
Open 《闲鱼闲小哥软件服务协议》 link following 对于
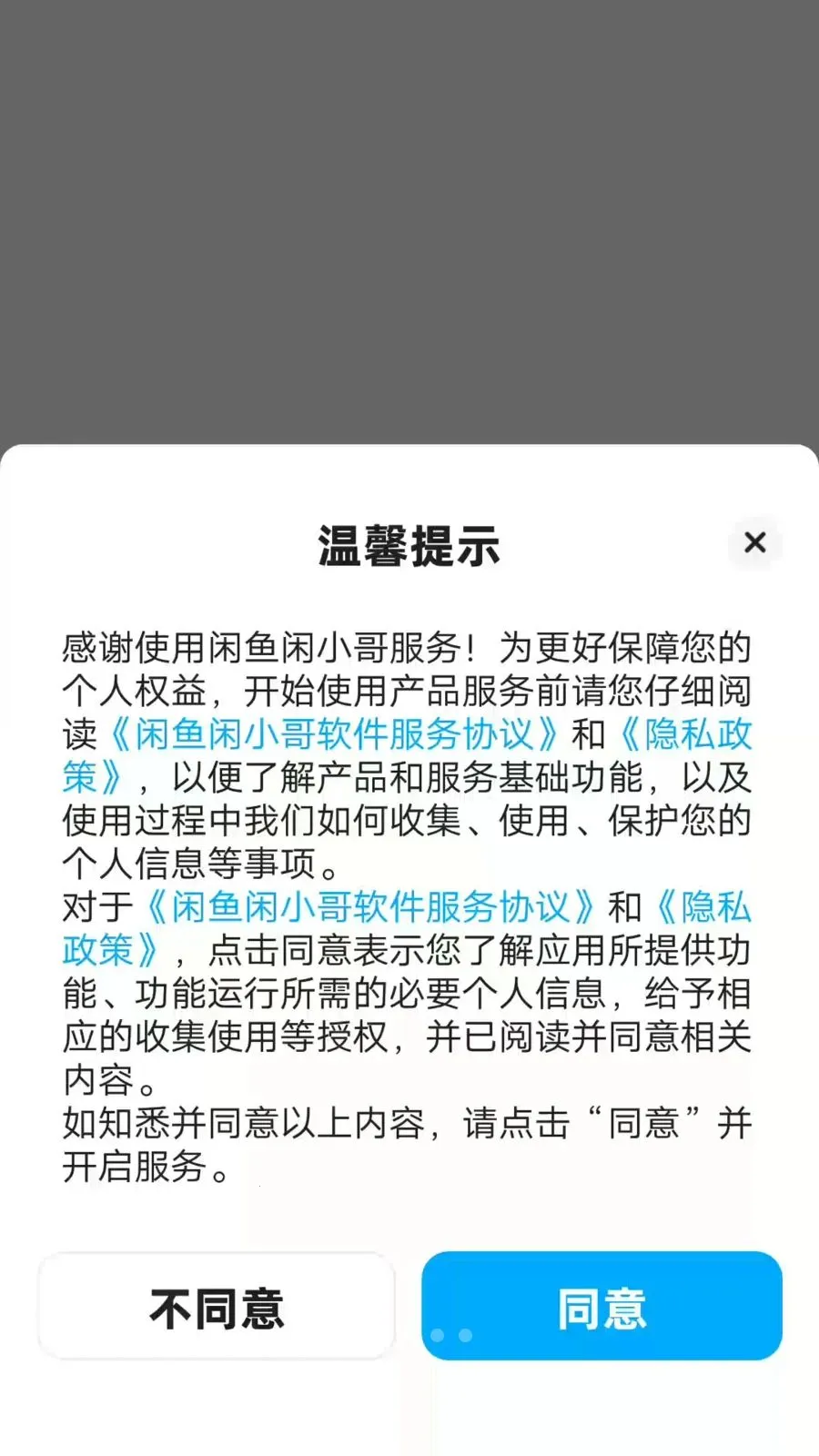click(369, 906)
